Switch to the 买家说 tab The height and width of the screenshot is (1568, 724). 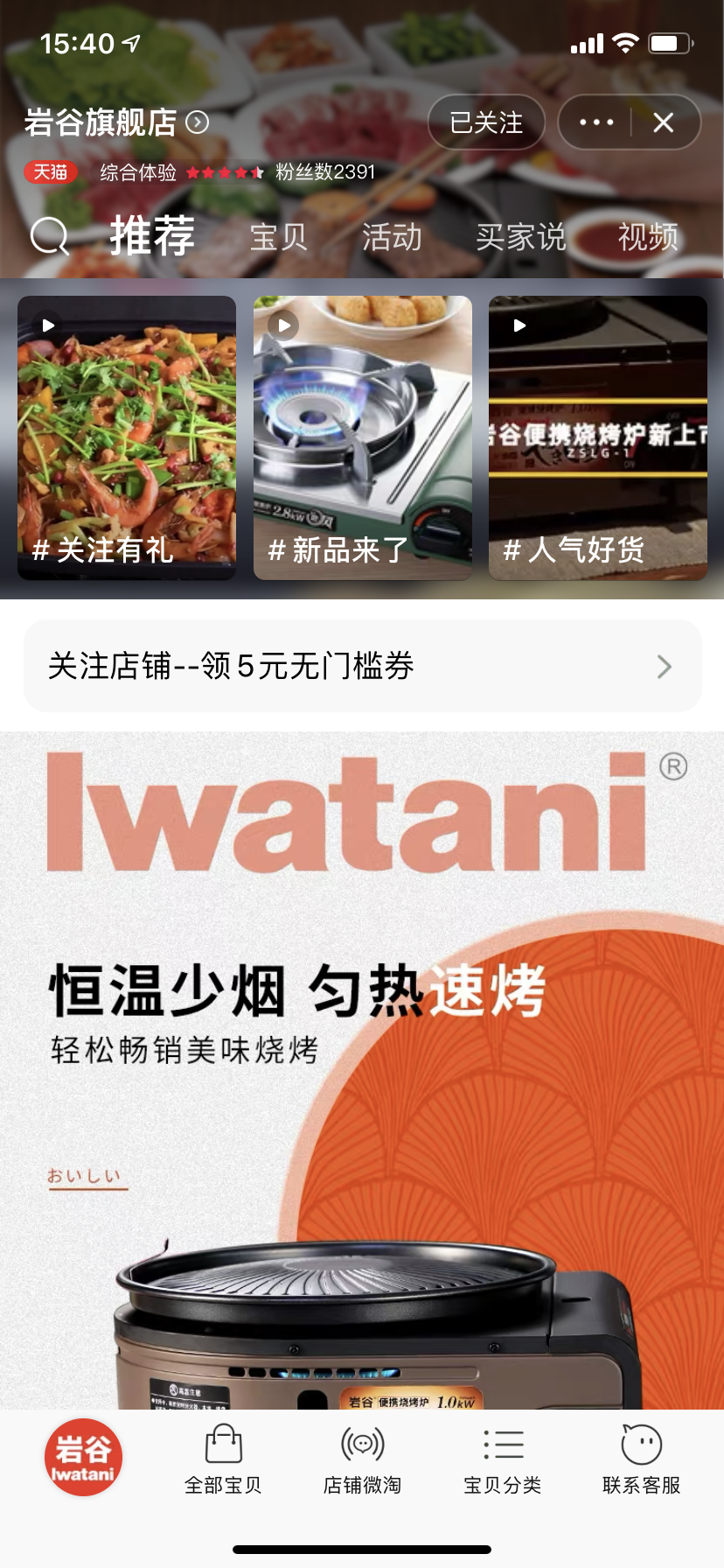tap(521, 237)
